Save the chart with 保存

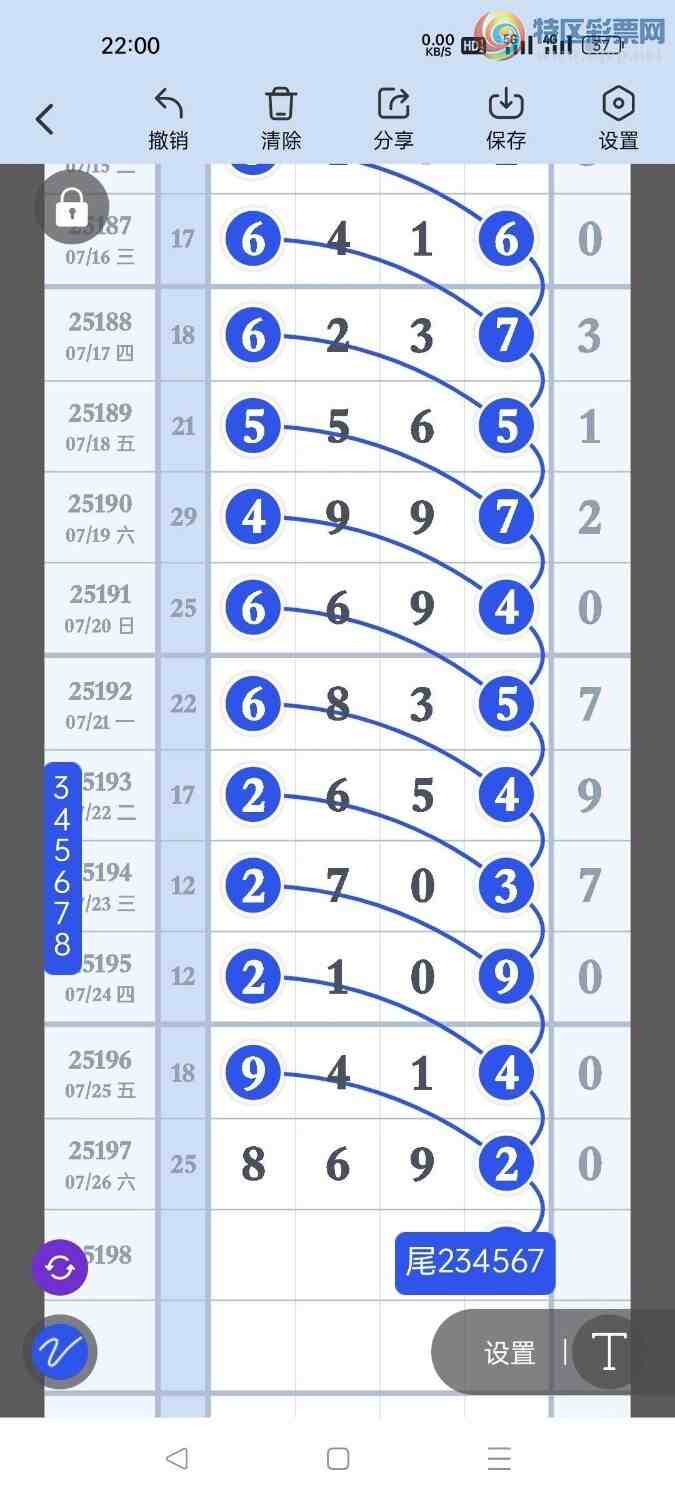pos(506,118)
